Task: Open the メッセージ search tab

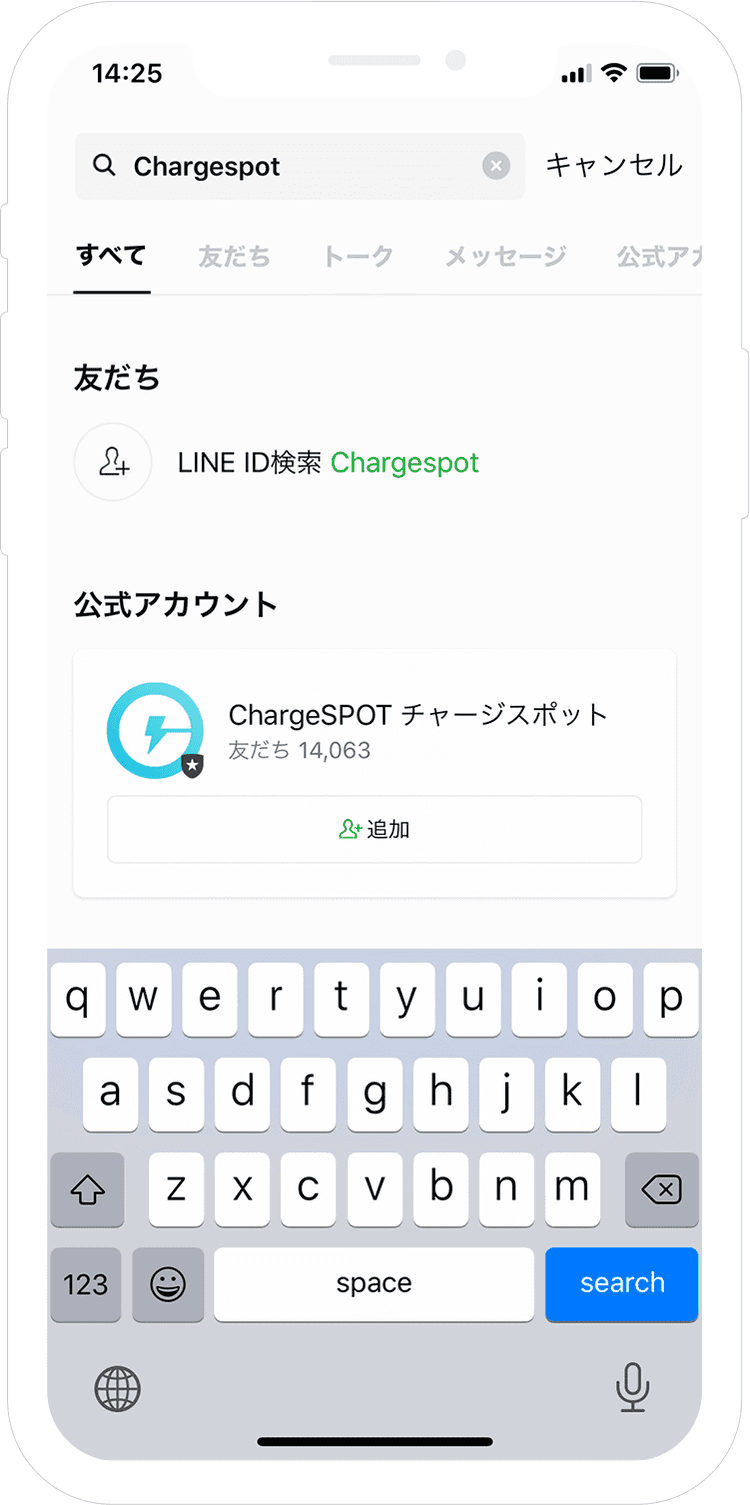Action: click(x=505, y=256)
